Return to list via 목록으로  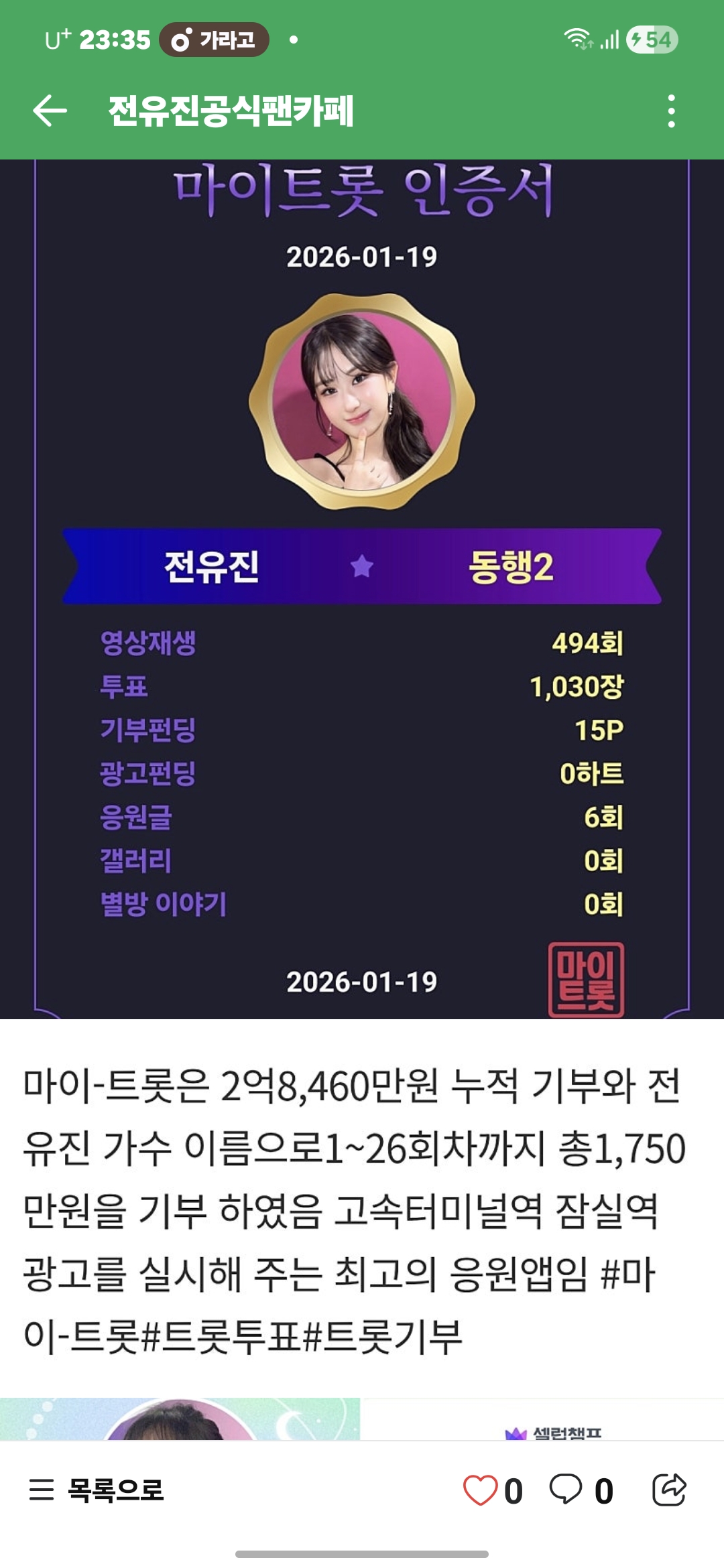pyautogui.click(x=97, y=1490)
